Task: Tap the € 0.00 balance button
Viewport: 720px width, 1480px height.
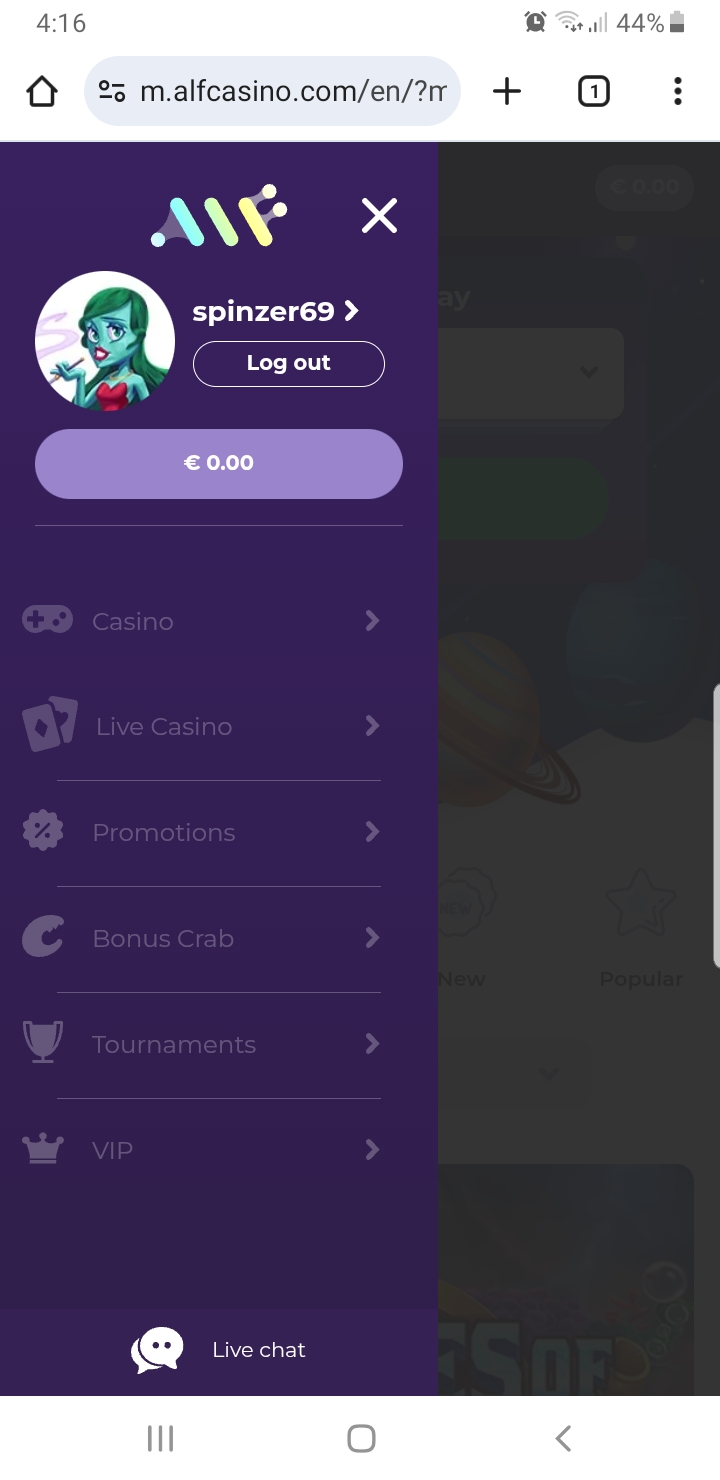Action: (x=219, y=463)
